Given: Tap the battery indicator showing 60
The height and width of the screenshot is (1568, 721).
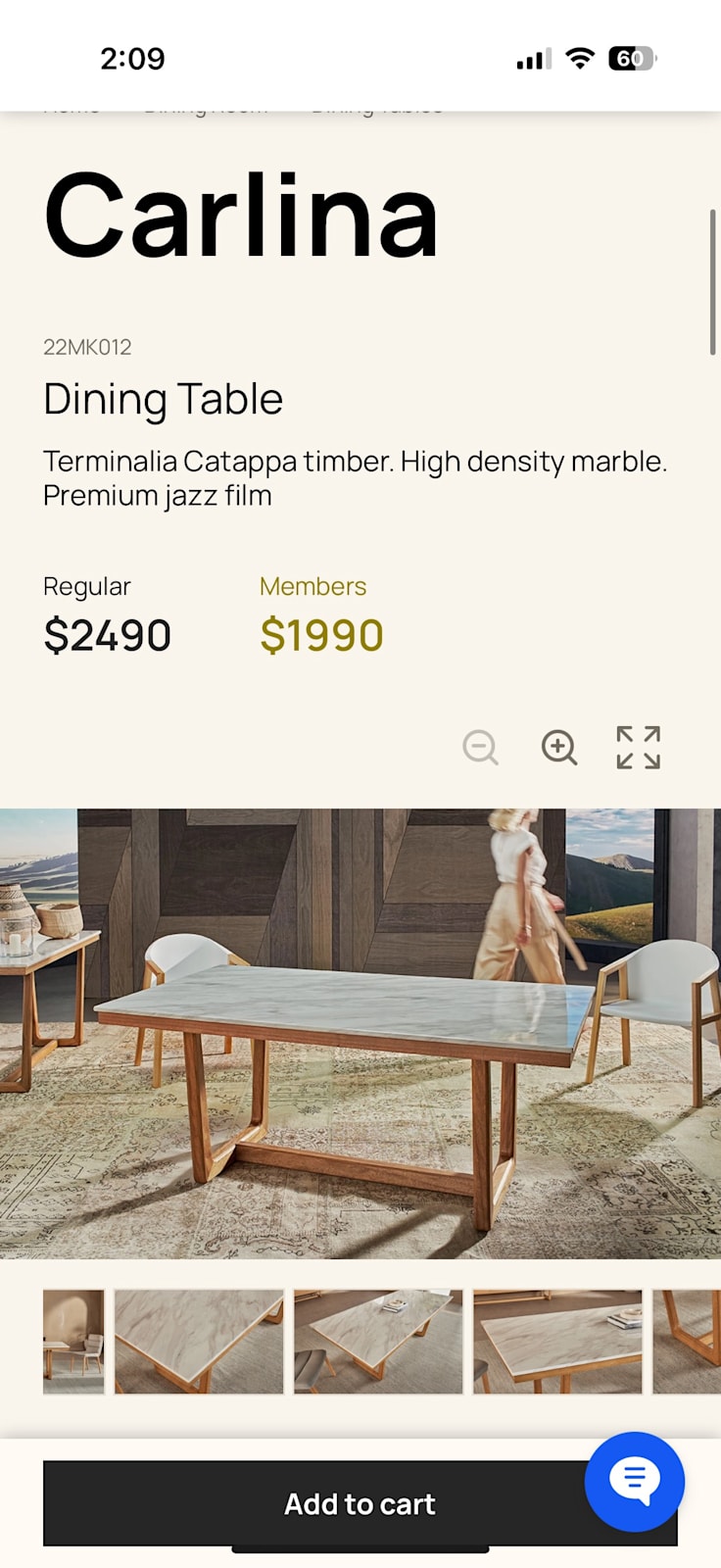Looking at the screenshot, I should click(x=634, y=59).
